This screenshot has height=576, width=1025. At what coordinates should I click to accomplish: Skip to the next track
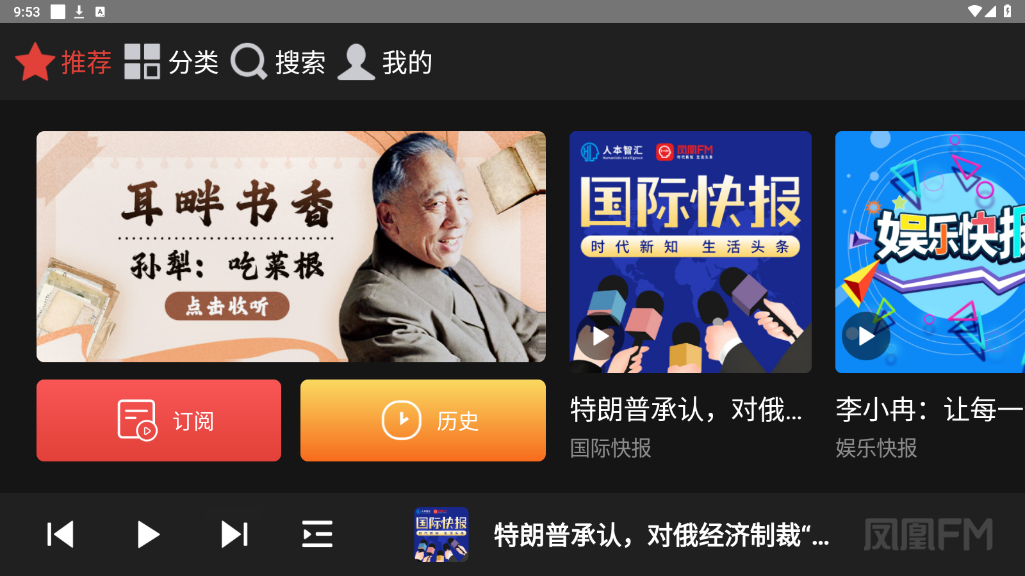[x=234, y=535]
